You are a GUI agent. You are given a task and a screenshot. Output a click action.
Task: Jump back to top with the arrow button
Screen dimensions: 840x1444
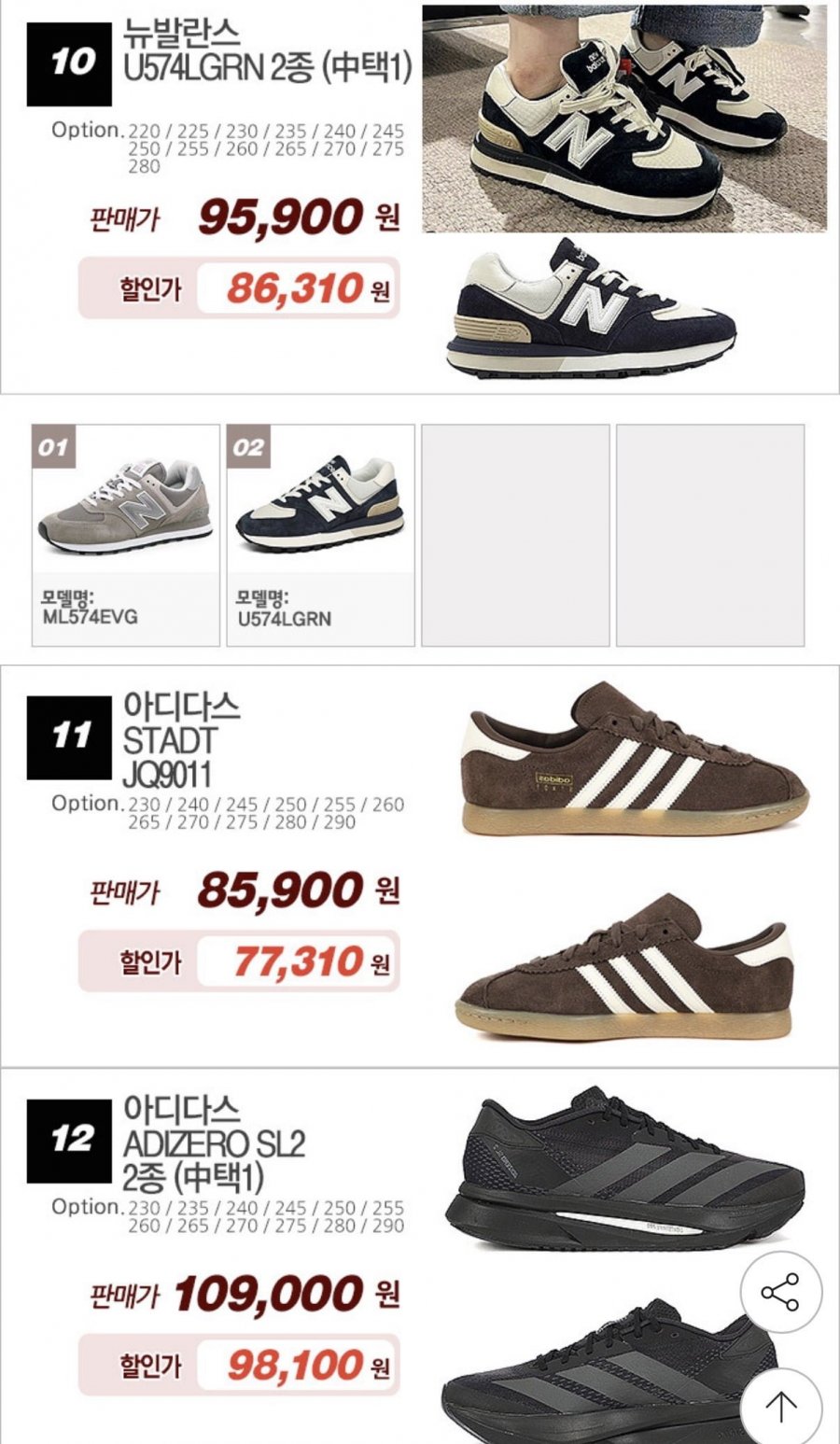point(780,1405)
